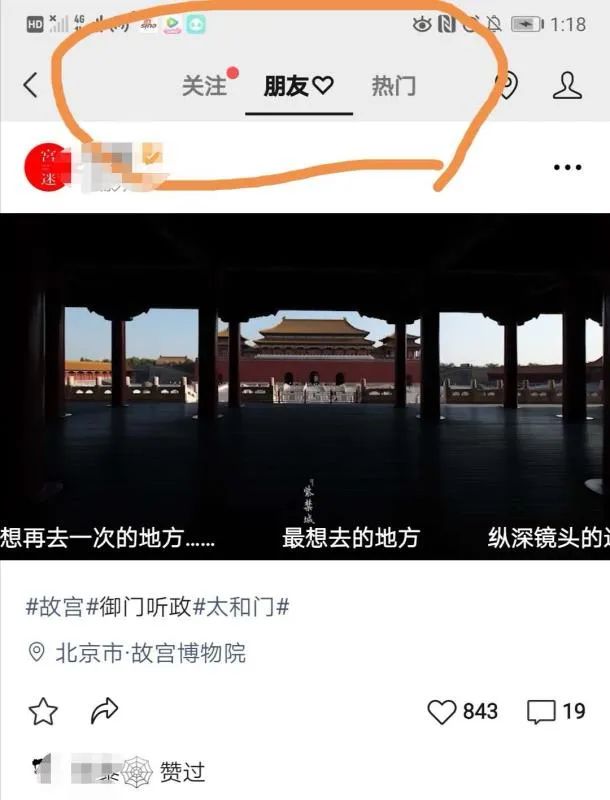The image size is (610, 800).
Task: Open the poster's red 宫迷 avatar
Action: point(43,167)
